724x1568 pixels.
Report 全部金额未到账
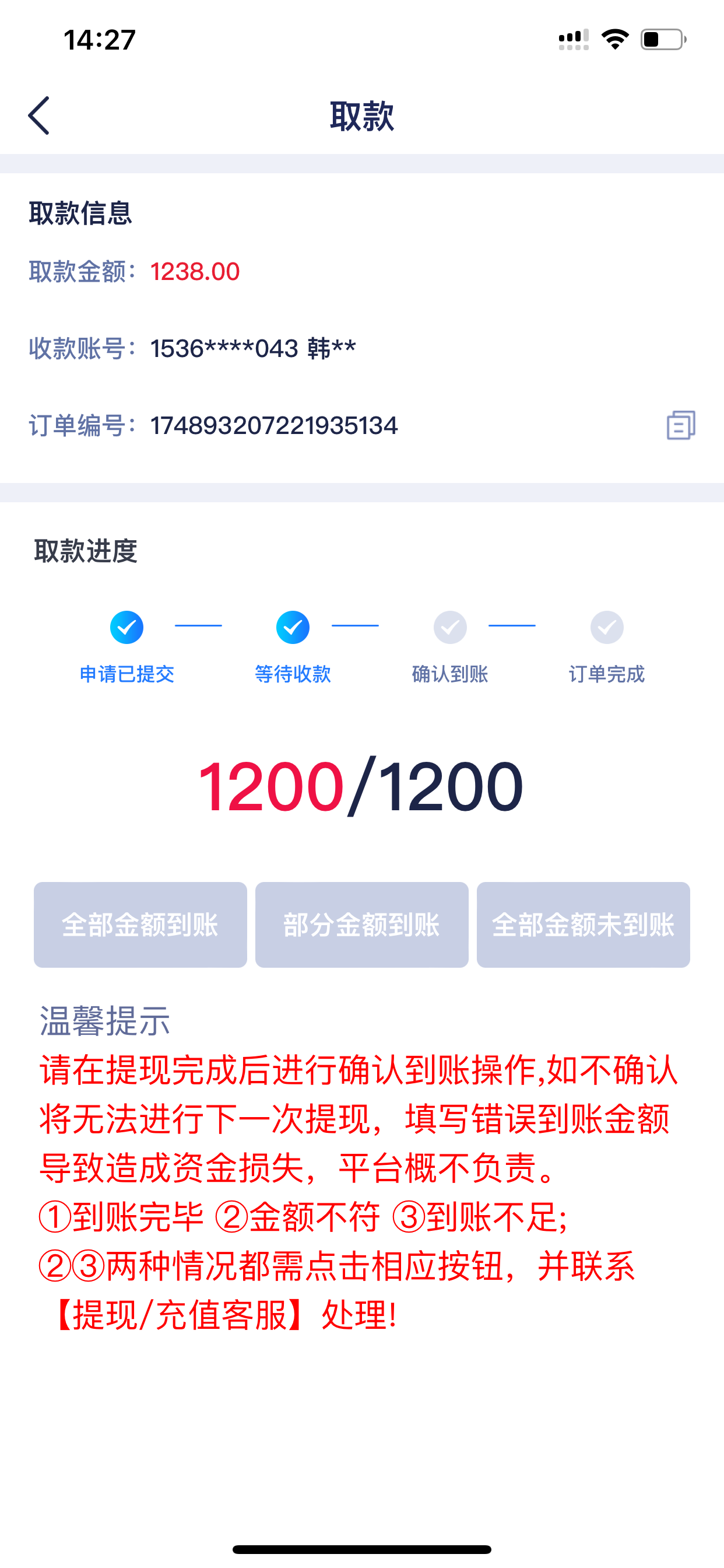[x=583, y=925]
